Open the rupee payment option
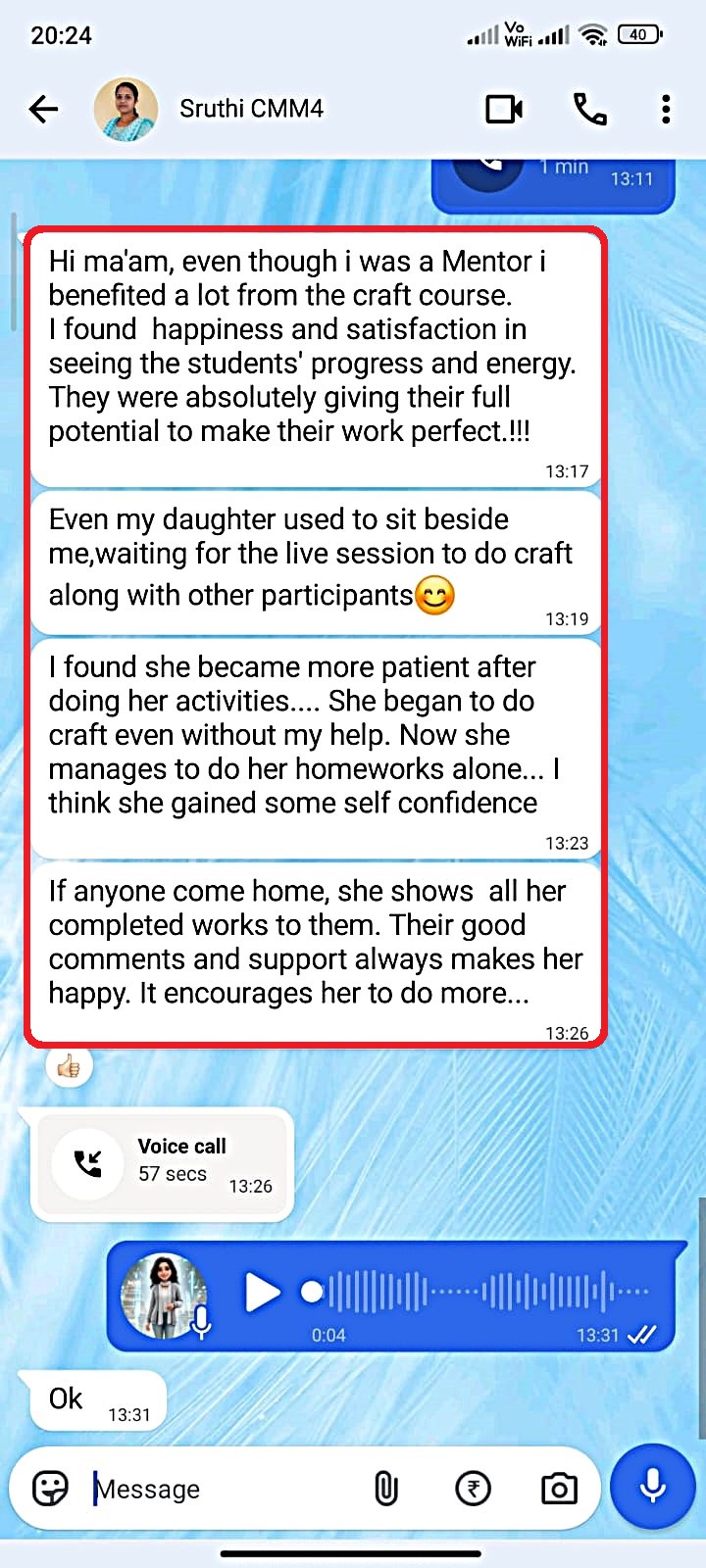706x1568 pixels. (x=474, y=1489)
